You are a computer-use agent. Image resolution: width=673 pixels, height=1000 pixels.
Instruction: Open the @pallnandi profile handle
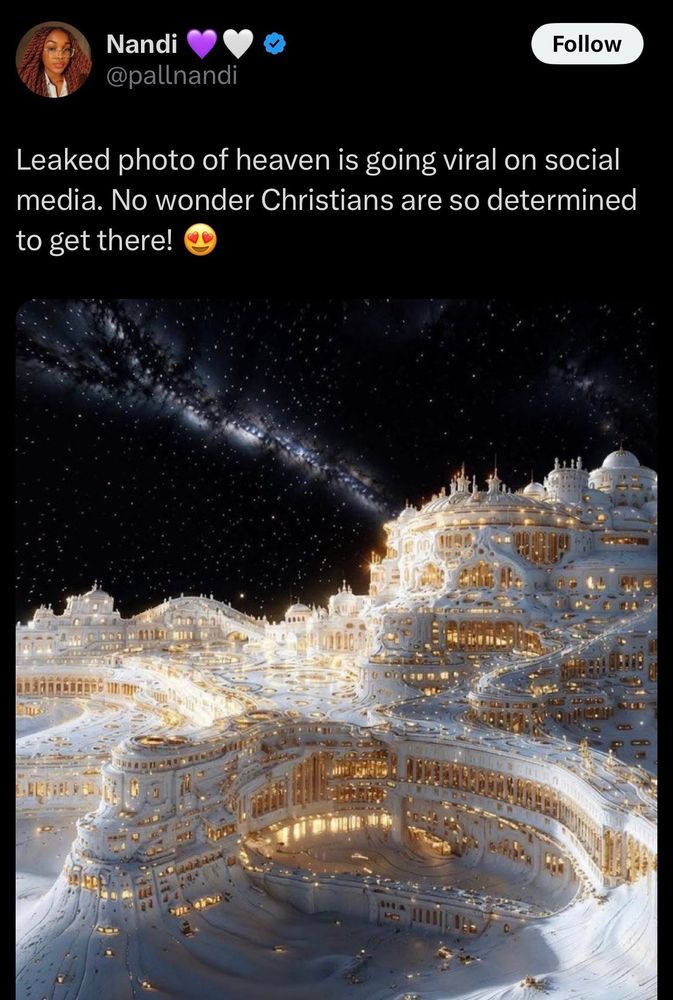pyautogui.click(x=171, y=75)
